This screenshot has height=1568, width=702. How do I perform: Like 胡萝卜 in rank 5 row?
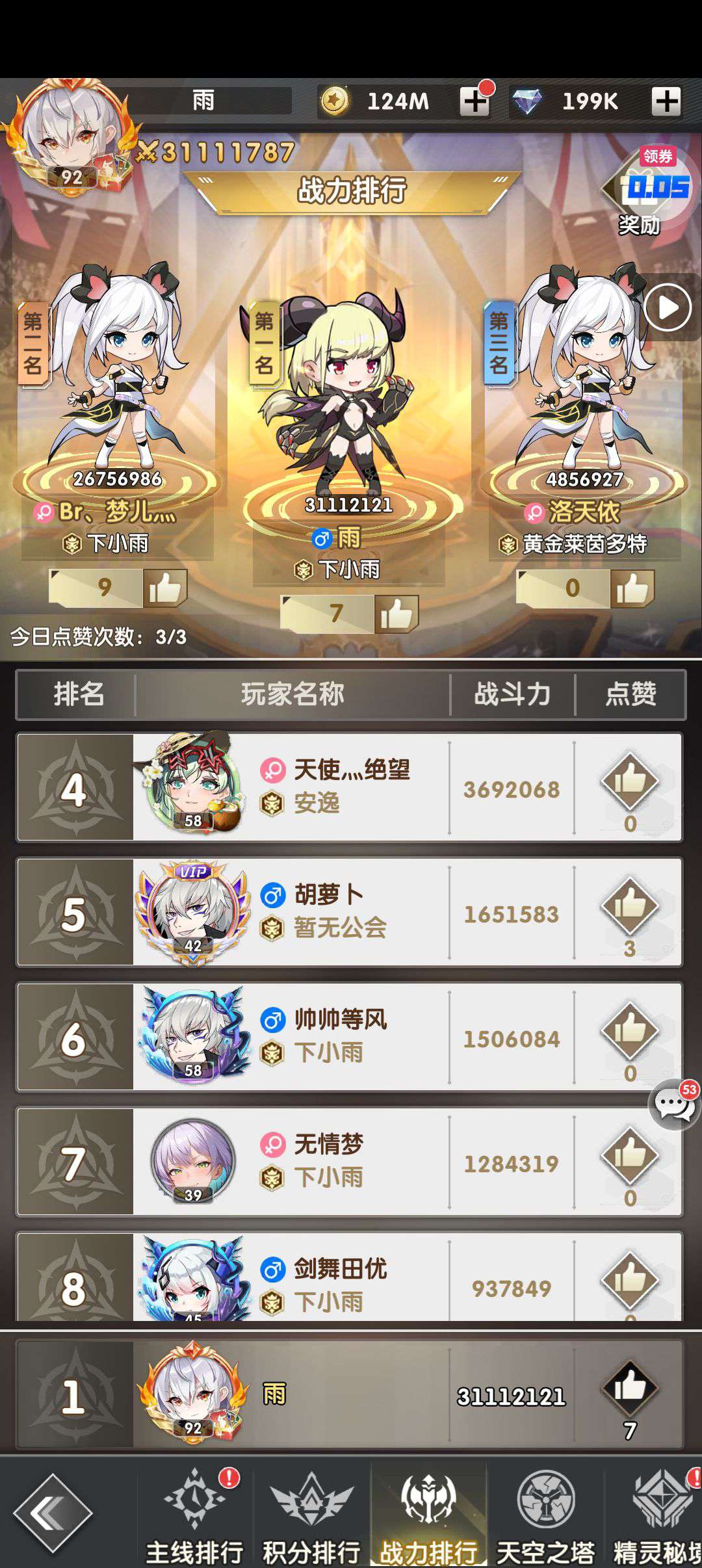point(630,906)
